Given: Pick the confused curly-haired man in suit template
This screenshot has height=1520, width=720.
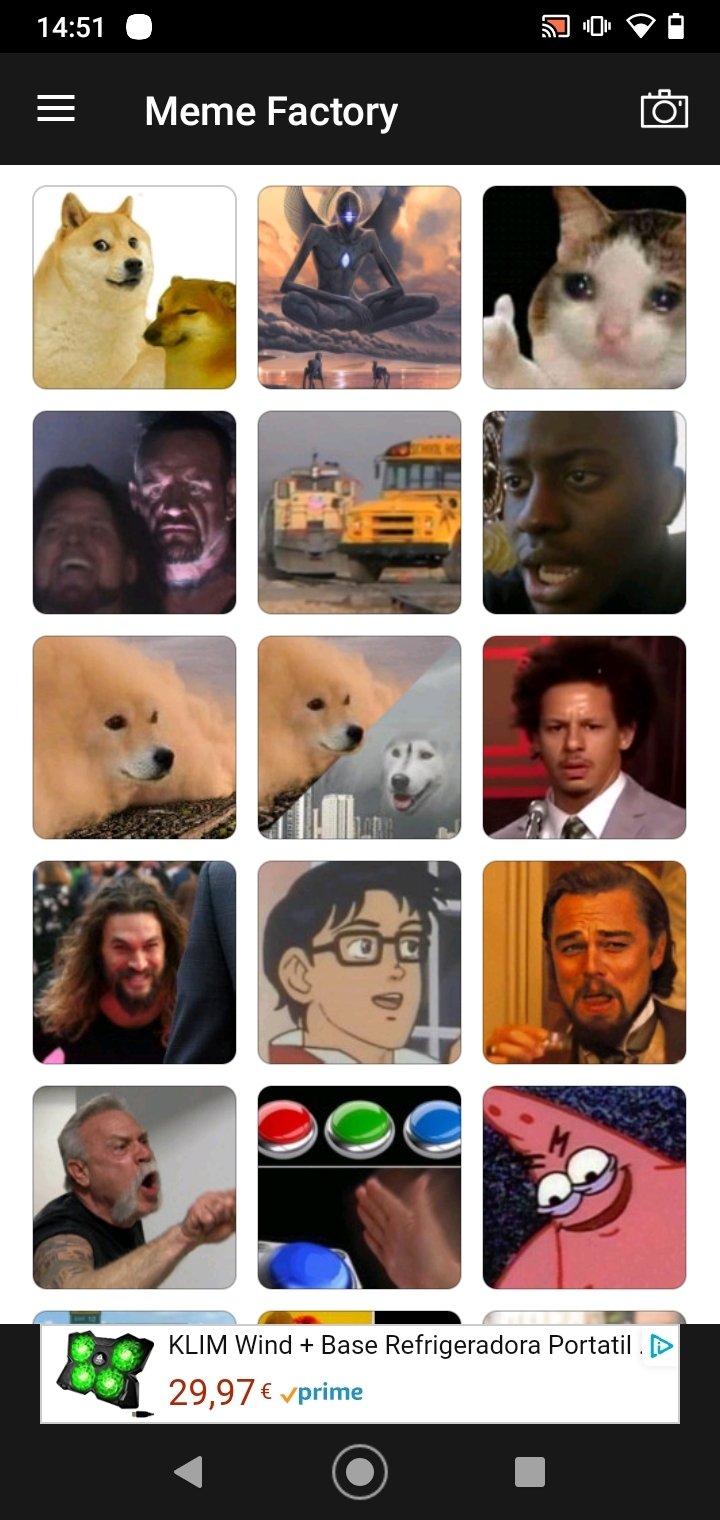Looking at the screenshot, I should pyautogui.click(x=584, y=737).
